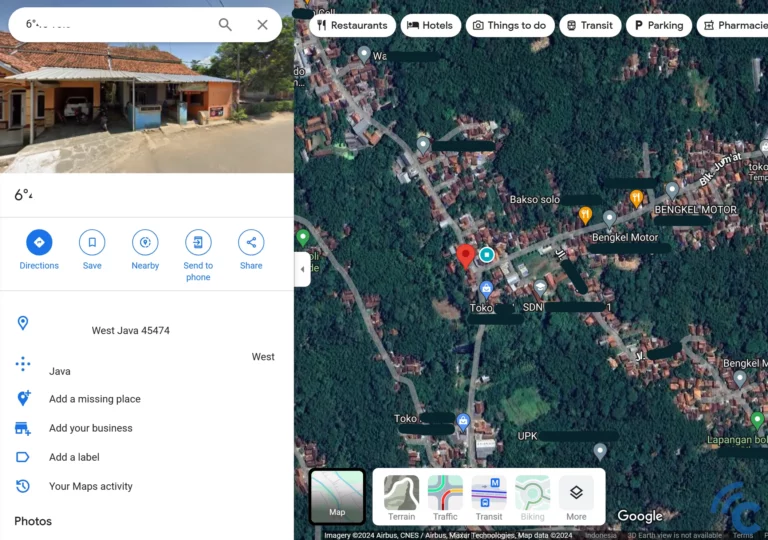Tap the search magnifier icon
This screenshot has height=540, width=768.
(225, 24)
